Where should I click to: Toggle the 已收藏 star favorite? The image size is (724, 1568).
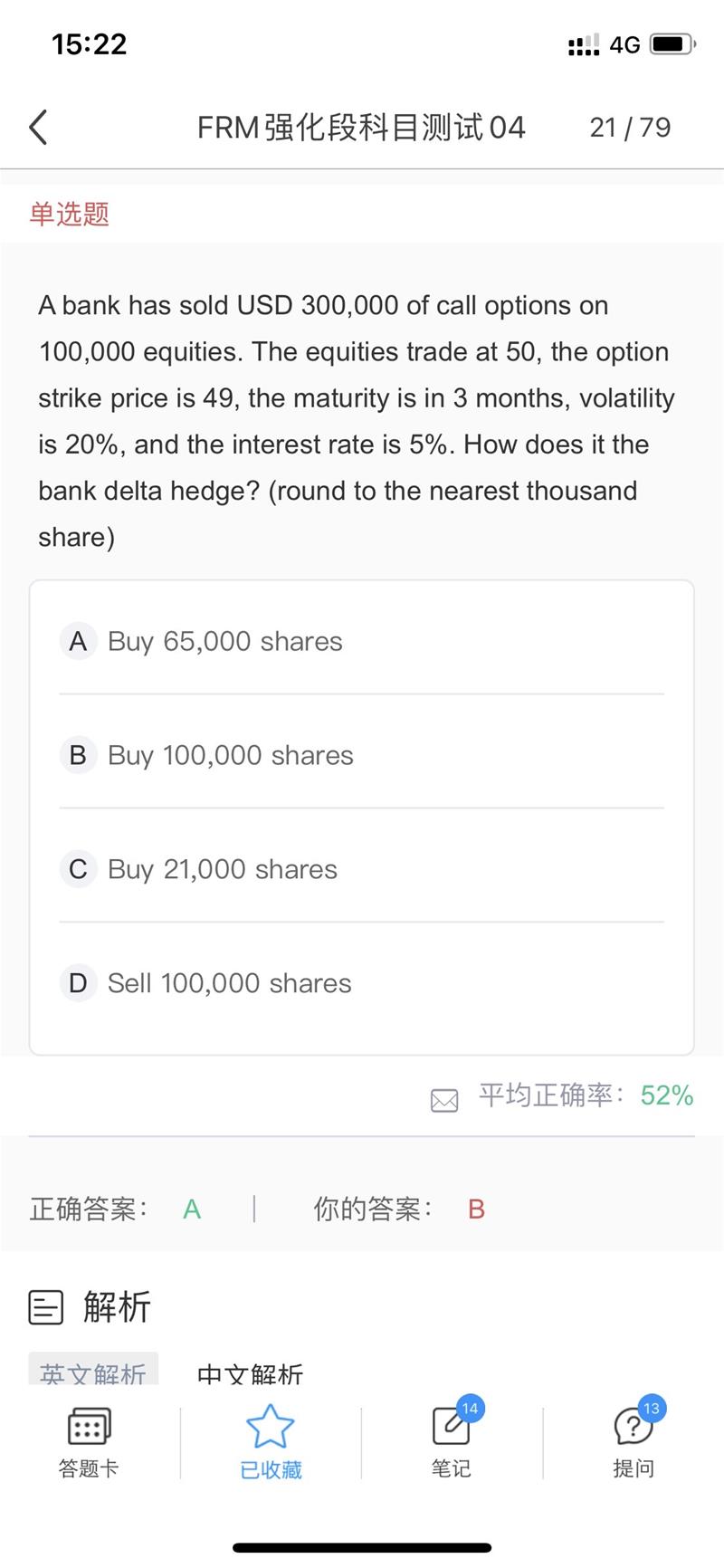[x=271, y=1443]
